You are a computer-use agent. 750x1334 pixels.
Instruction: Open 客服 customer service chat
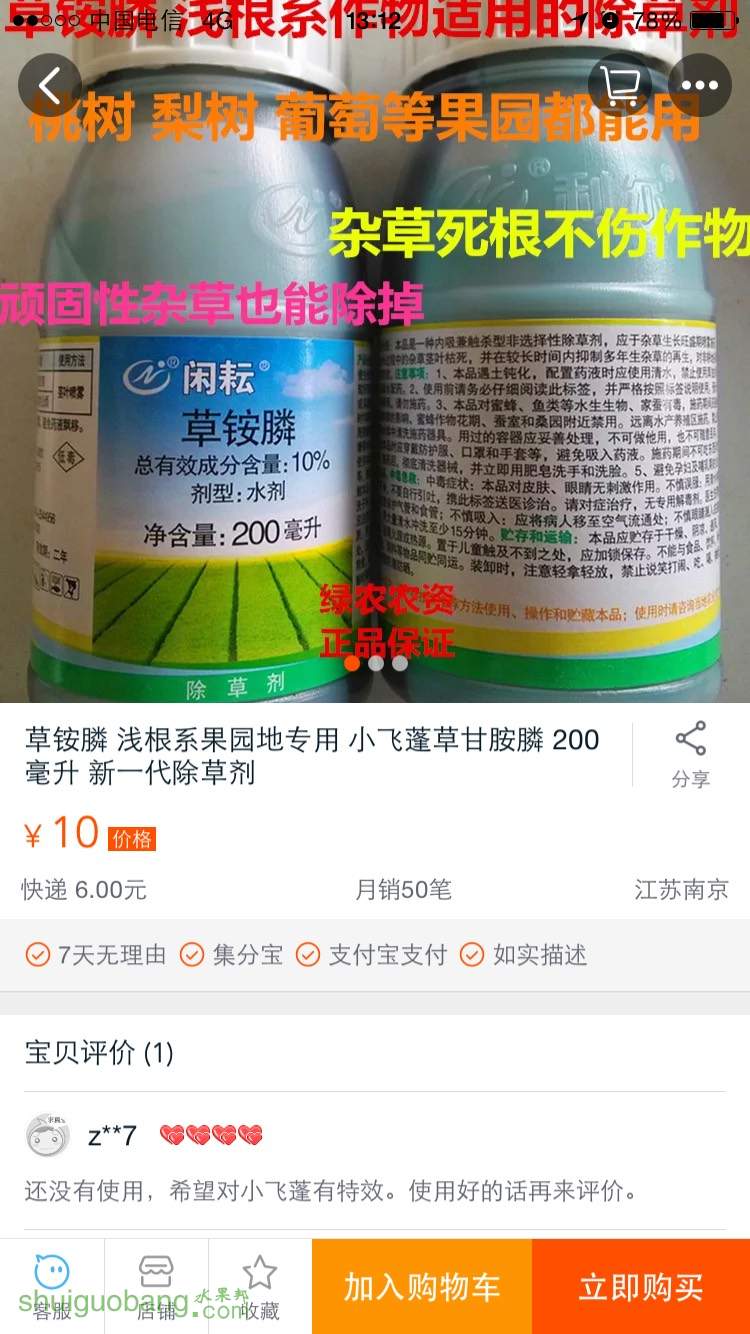click(x=52, y=1285)
